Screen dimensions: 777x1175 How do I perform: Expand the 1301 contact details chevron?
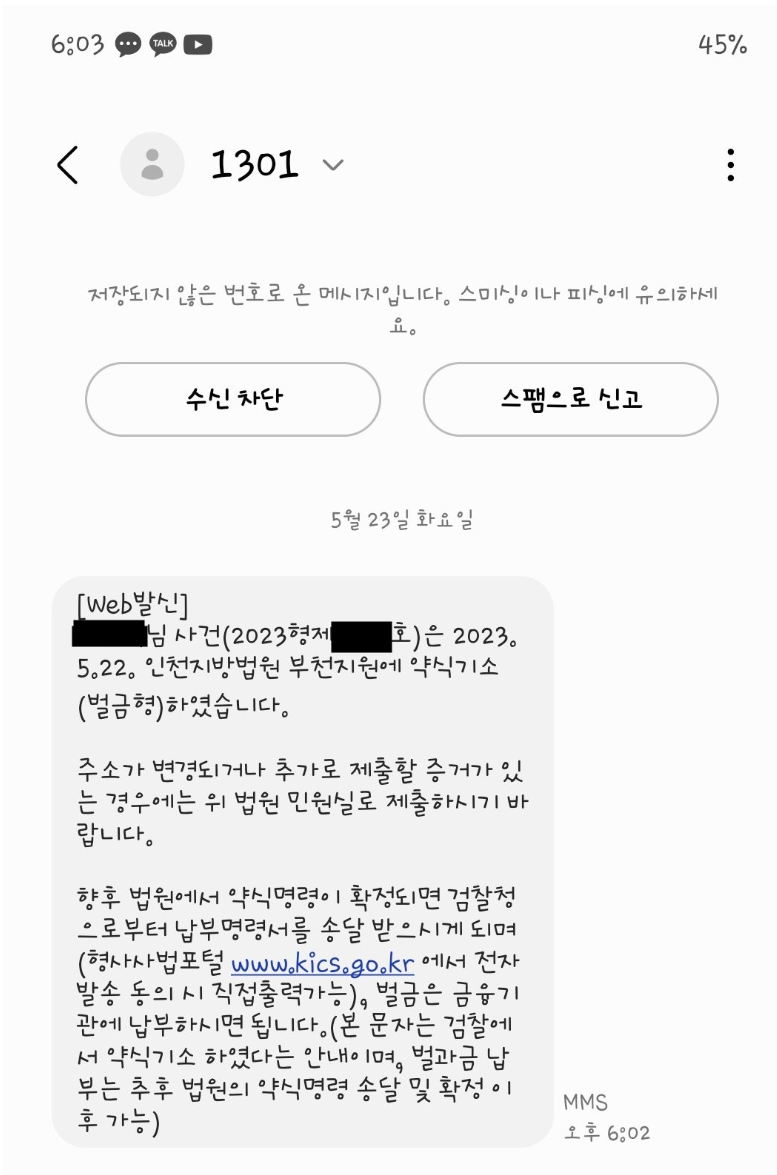332,165
